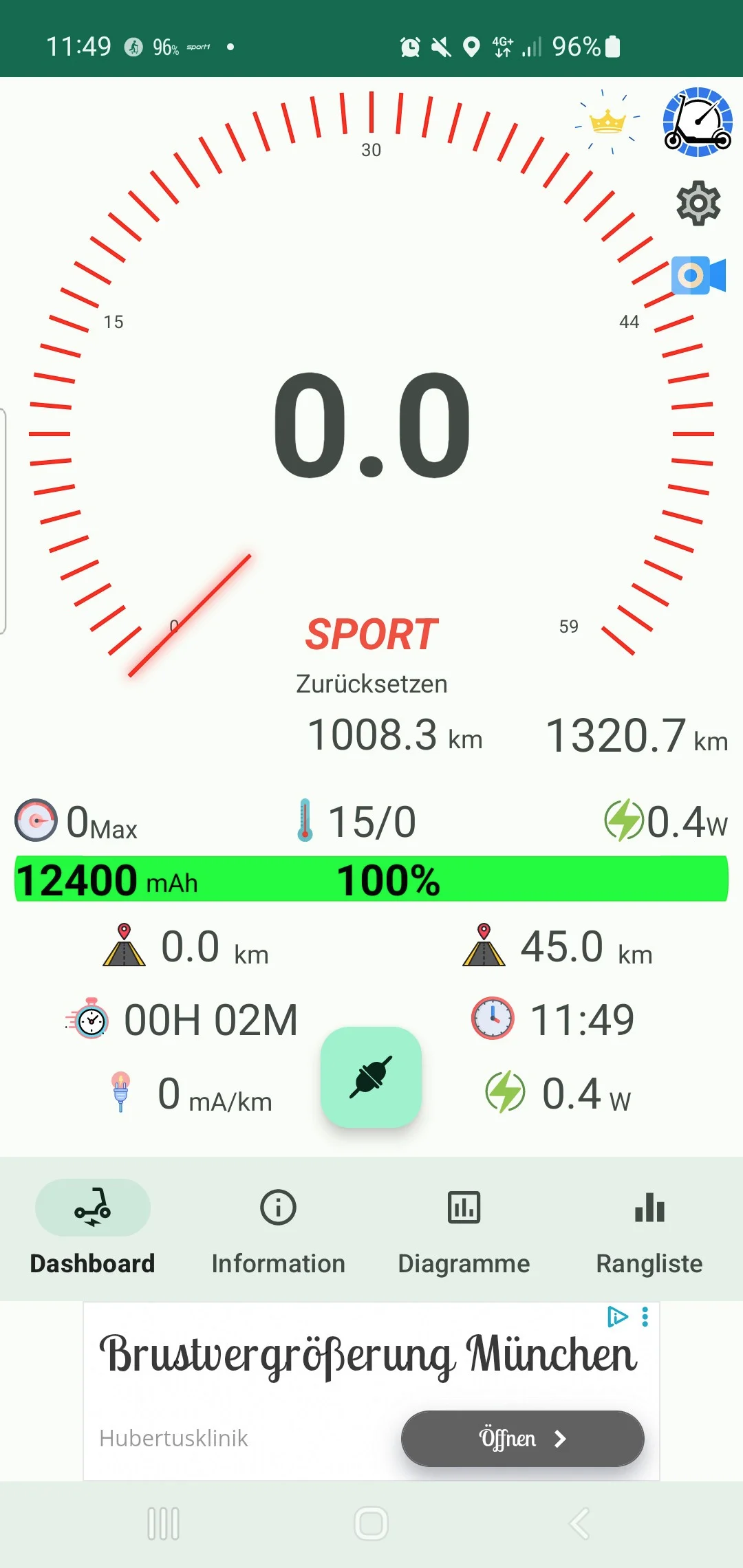Tap the AdChoices info icon
This screenshot has height=1568, width=743.
pos(618,1316)
